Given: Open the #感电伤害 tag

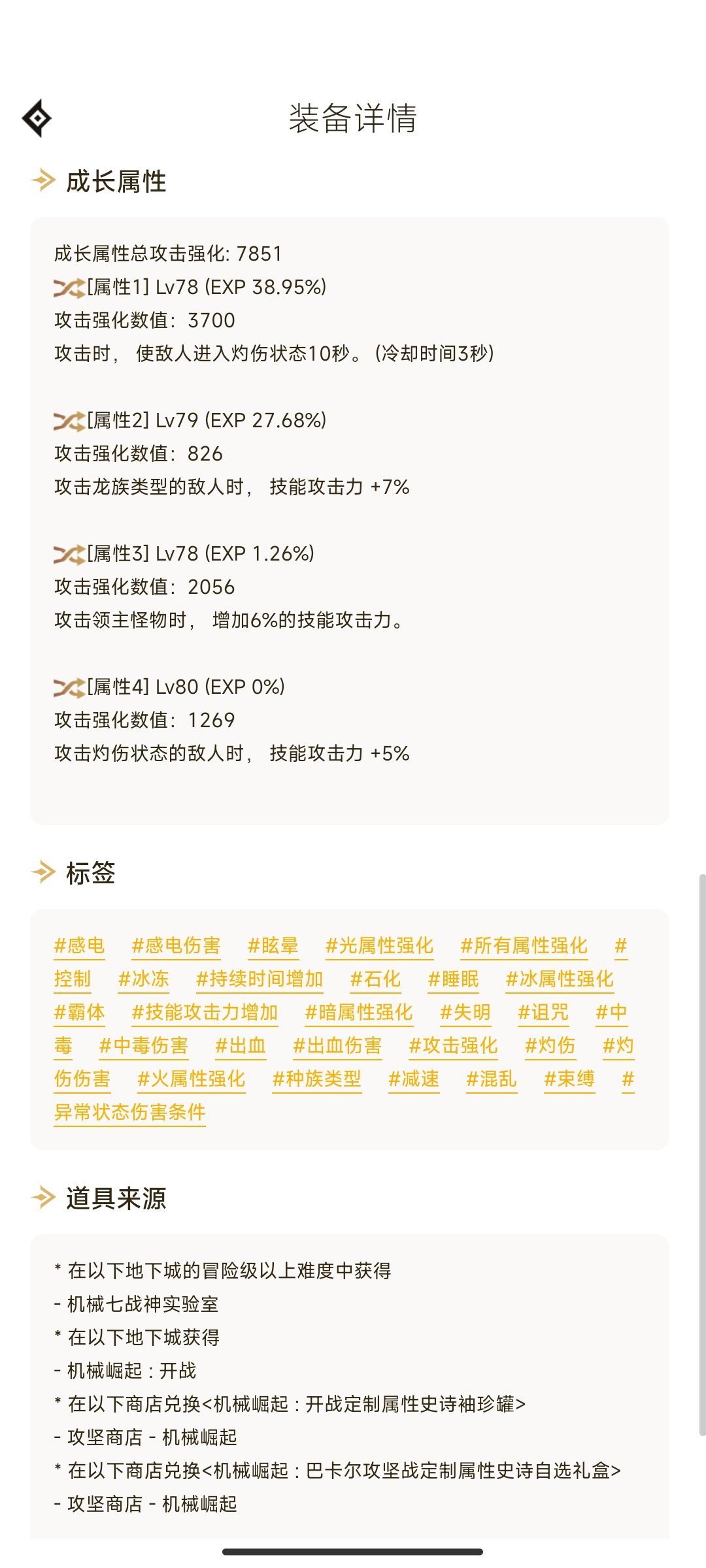Looking at the screenshot, I should point(176,945).
